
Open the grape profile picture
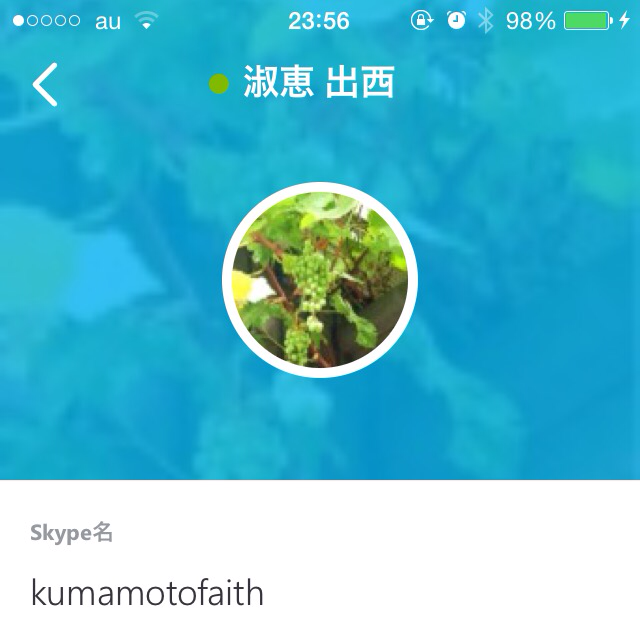[320, 280]
